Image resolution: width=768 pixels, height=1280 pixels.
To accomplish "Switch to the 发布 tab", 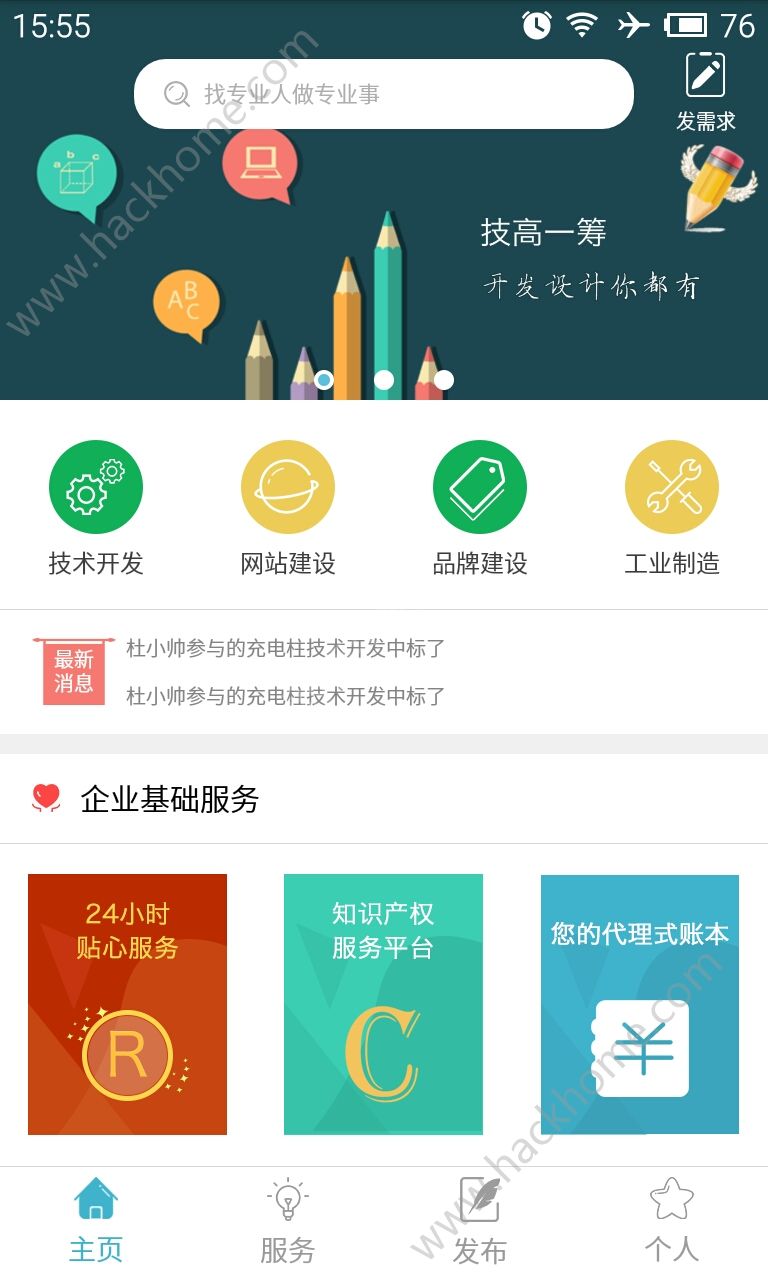I will 480,1221.
